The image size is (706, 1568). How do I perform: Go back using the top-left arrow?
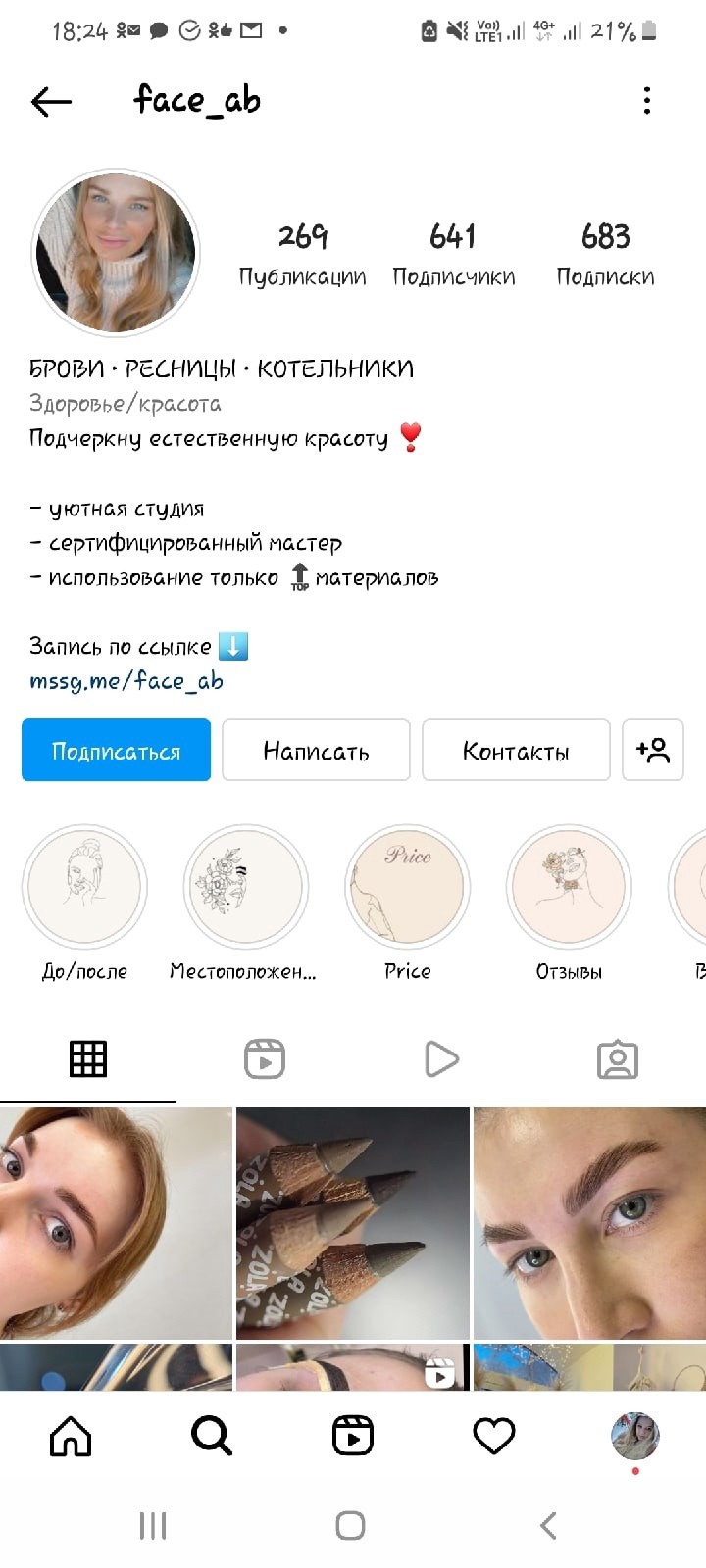pyautogui.click(x=51, y=101)
